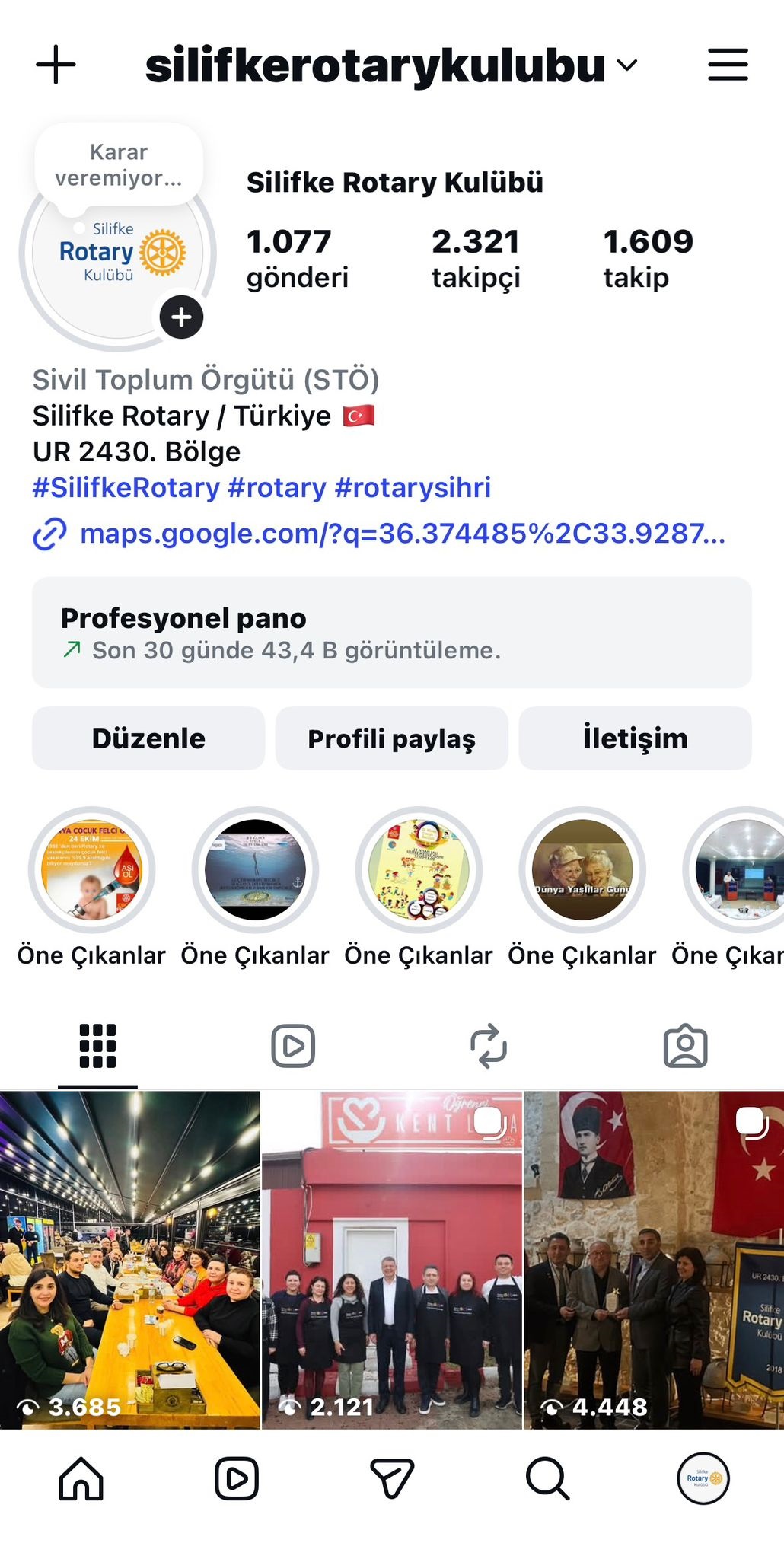
Task: Open the Search magnifier in bottom bar
Action: pyautogui.click(x=547, y=1478)
